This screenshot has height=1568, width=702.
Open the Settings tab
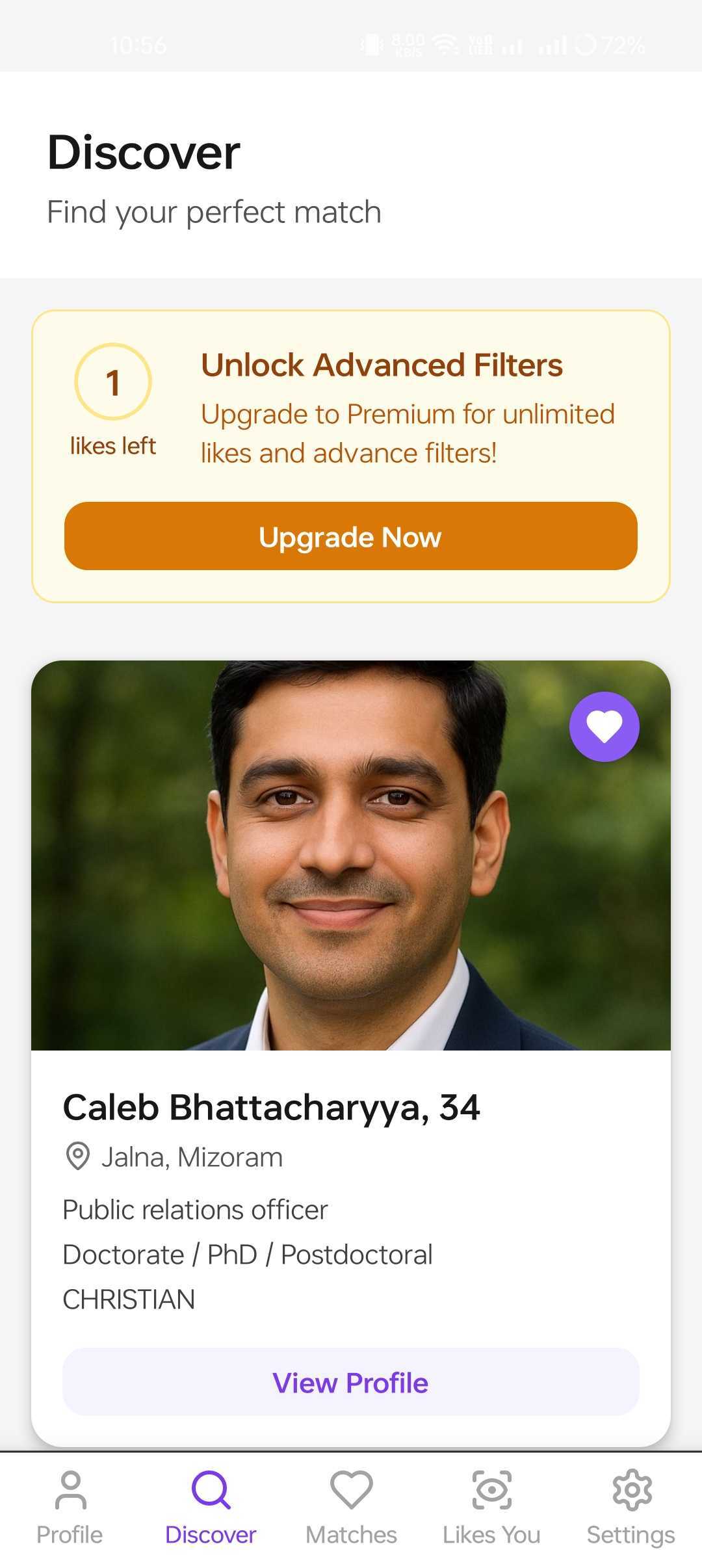point(630,1507)
